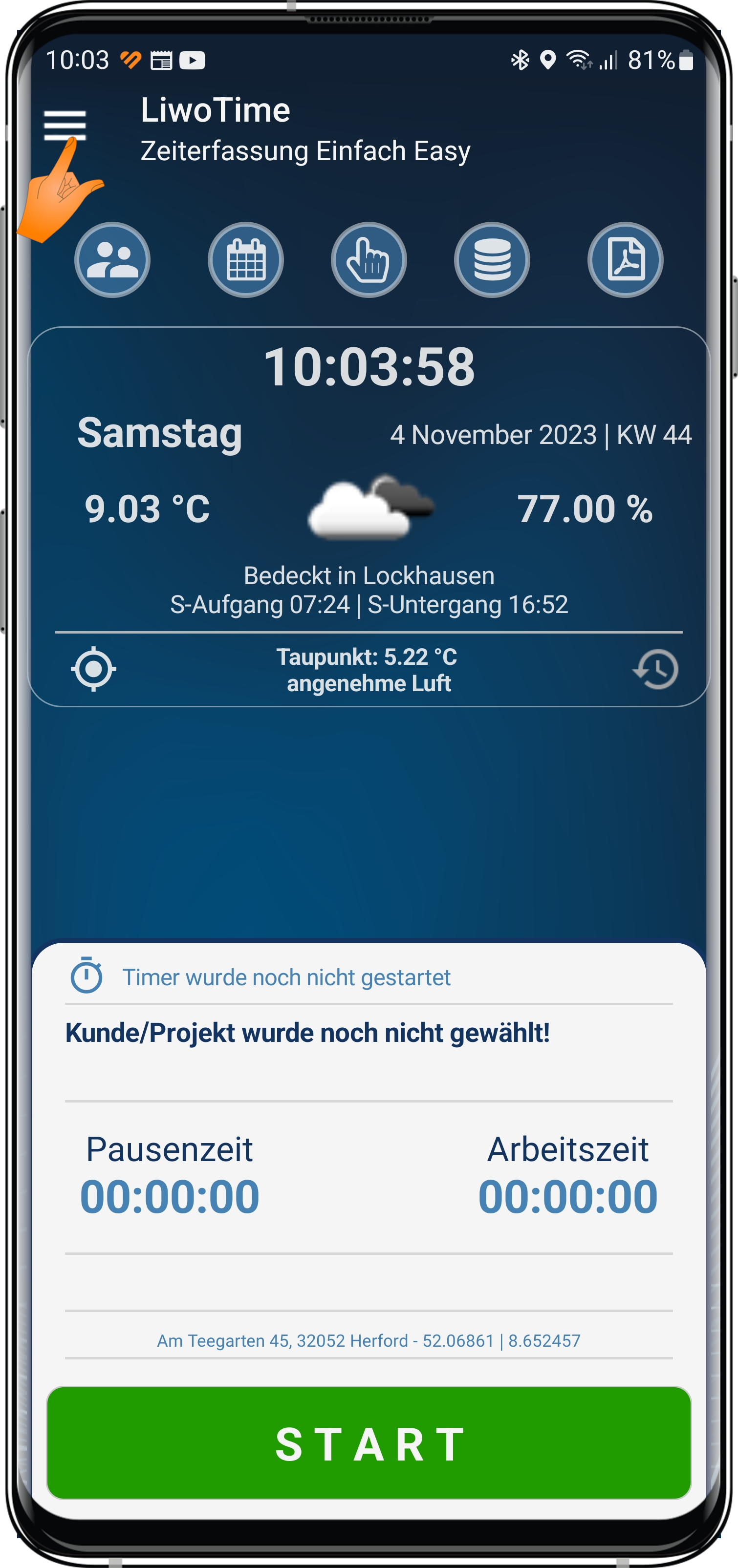The width and height of the screenshot is (738, 1568).
Task: Open the database stack icon
Action: pos(492,260)
